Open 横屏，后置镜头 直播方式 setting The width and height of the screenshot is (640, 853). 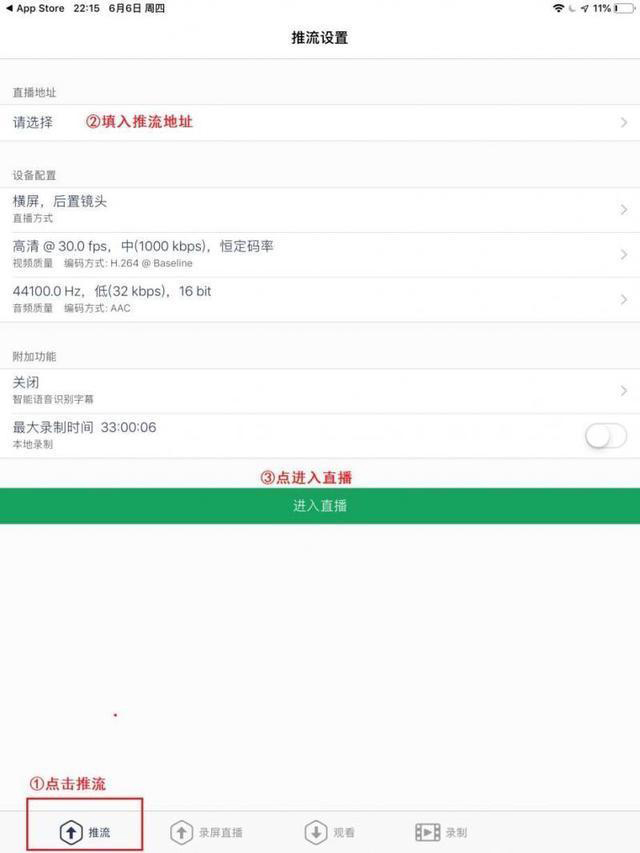[x=320, y=209]
